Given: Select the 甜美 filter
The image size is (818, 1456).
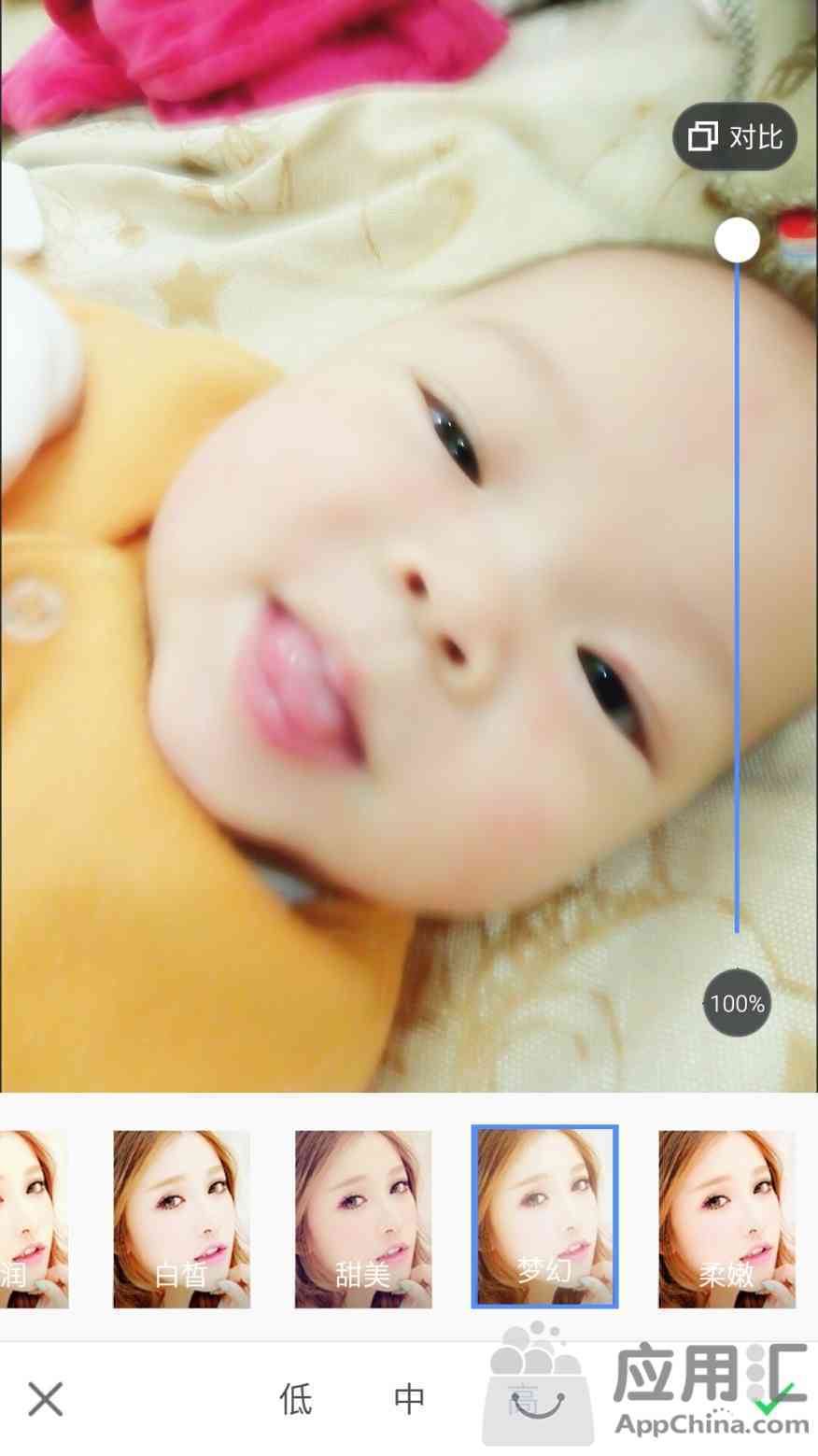Looking at the screenshot, I should coord(363,1219).
